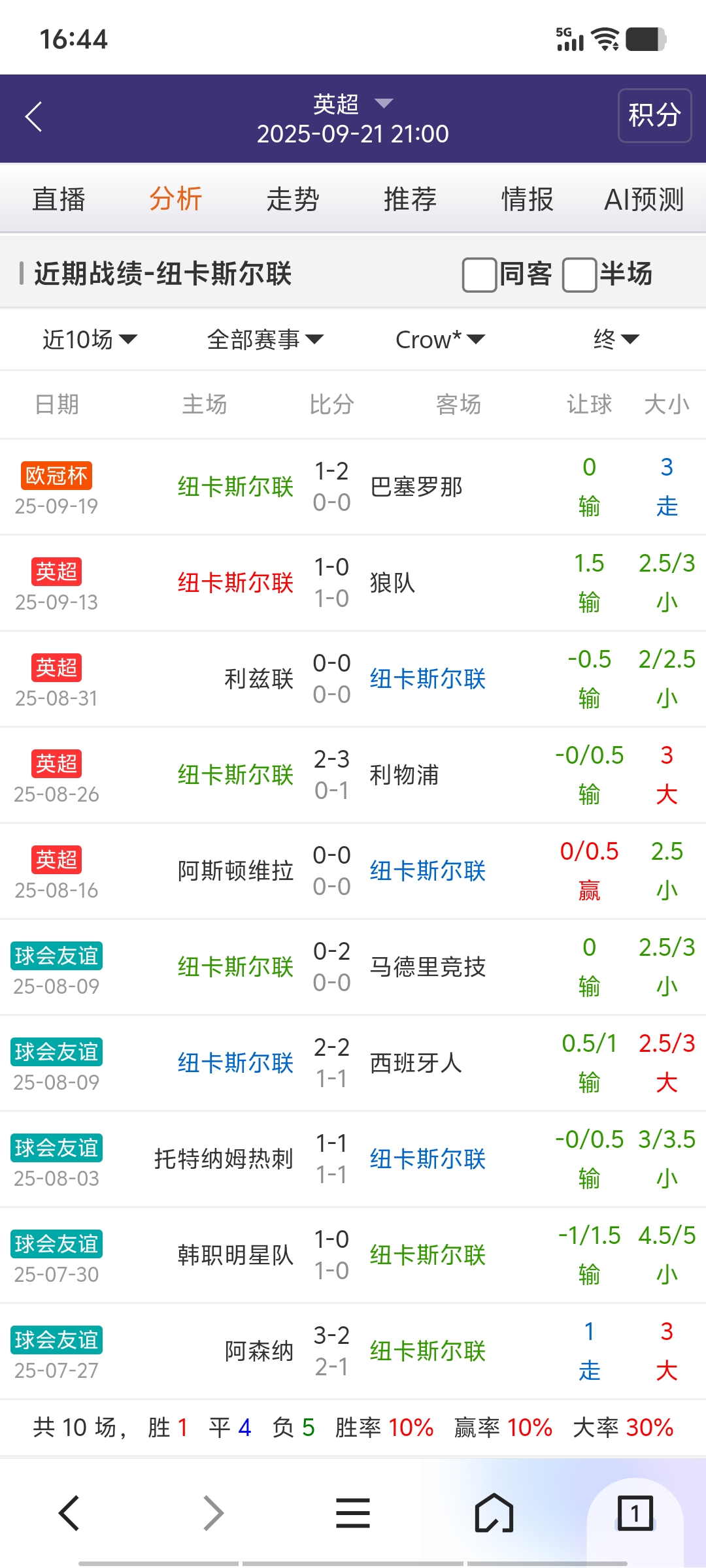Expand the 全部赛事 competition filter
This screenshot has height=1568, width=706.
[x=265, y=340]
